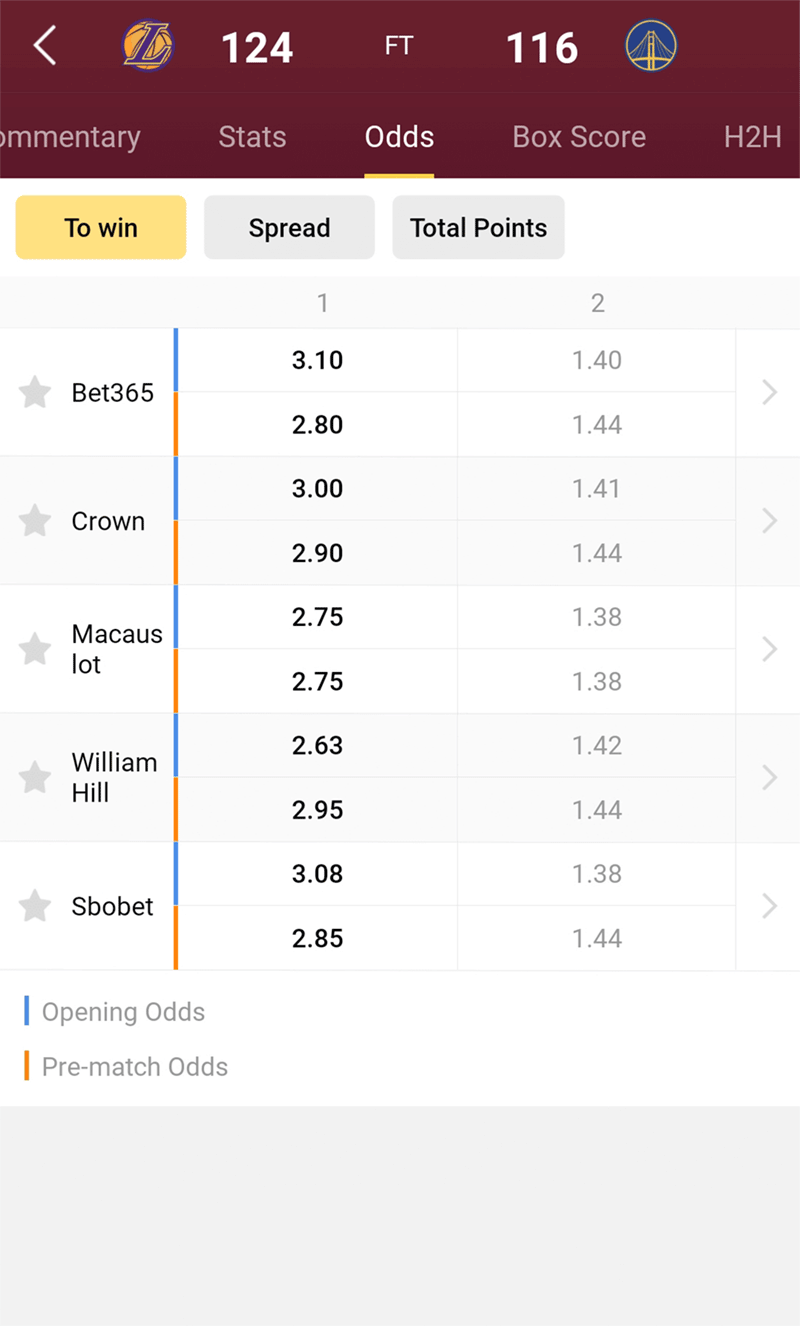Open Sbobet odds details chevron

click(769, 906)
